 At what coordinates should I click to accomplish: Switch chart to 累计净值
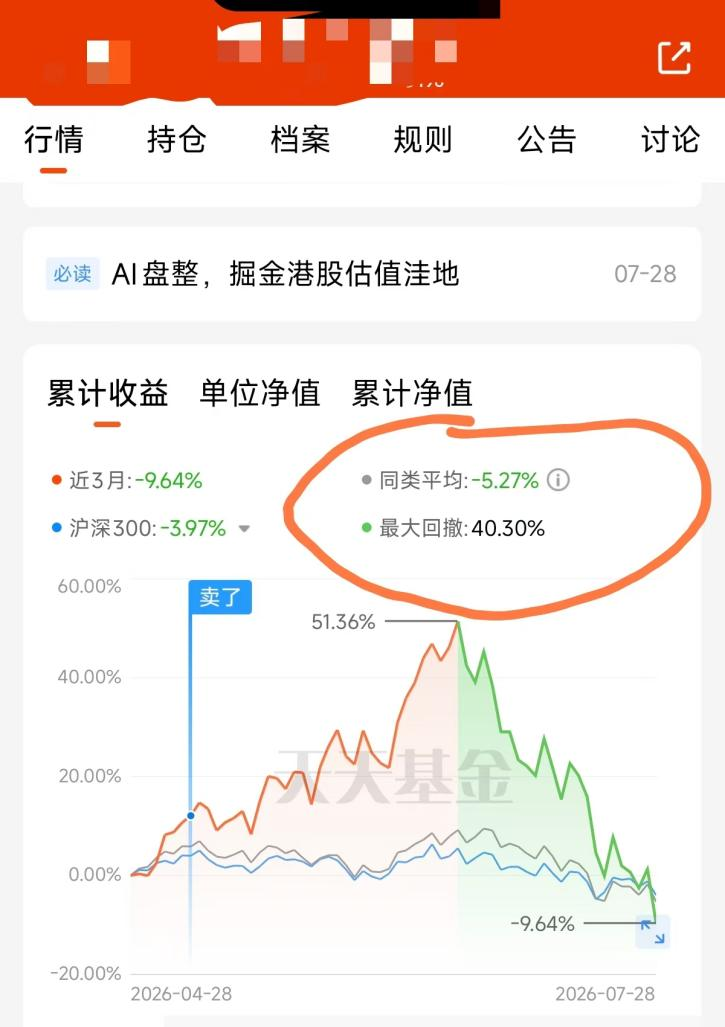point(412,393)
